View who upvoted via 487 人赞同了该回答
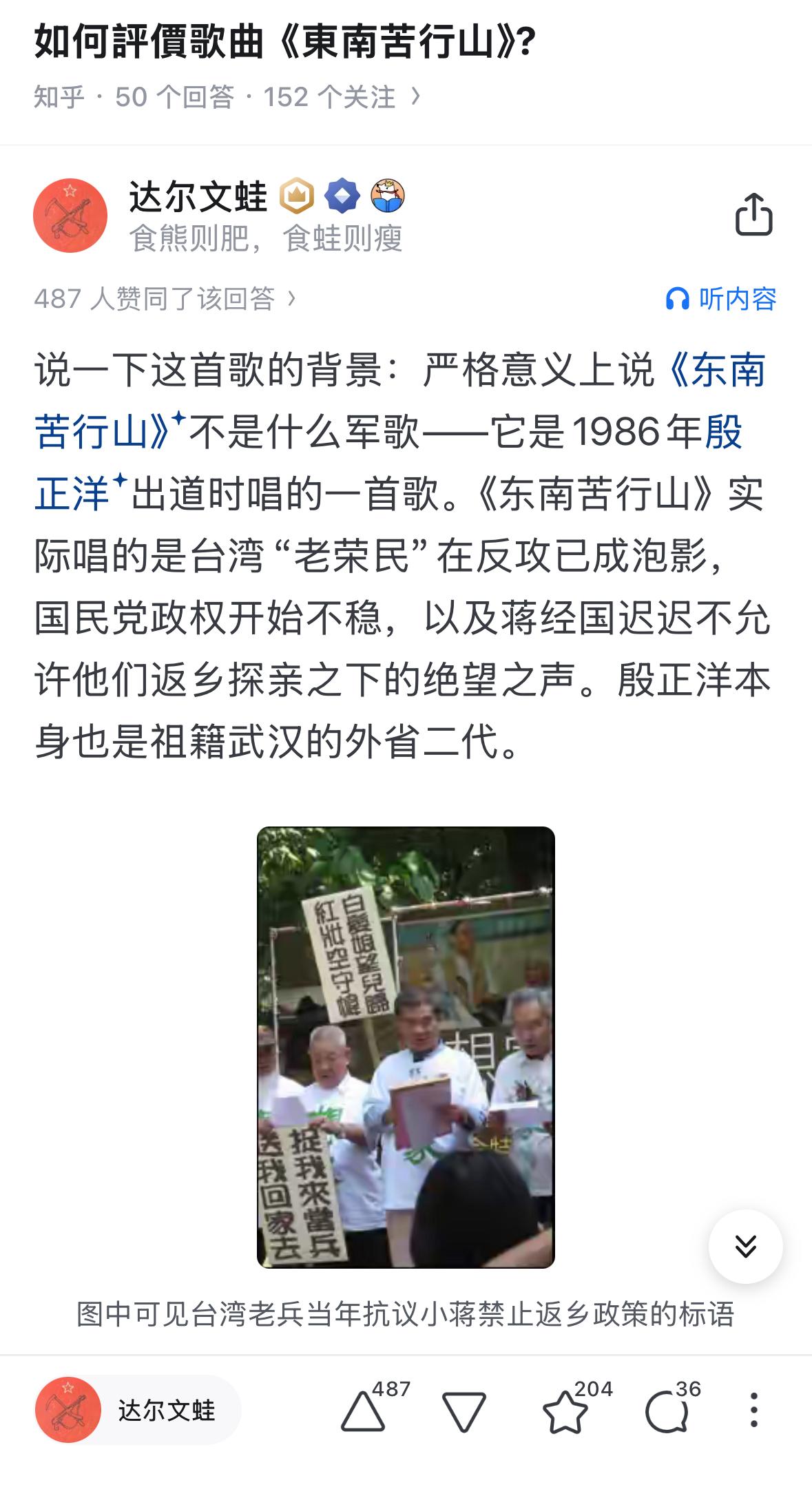The height and width of the screenshot is (1487, 812). click(165, 299)
